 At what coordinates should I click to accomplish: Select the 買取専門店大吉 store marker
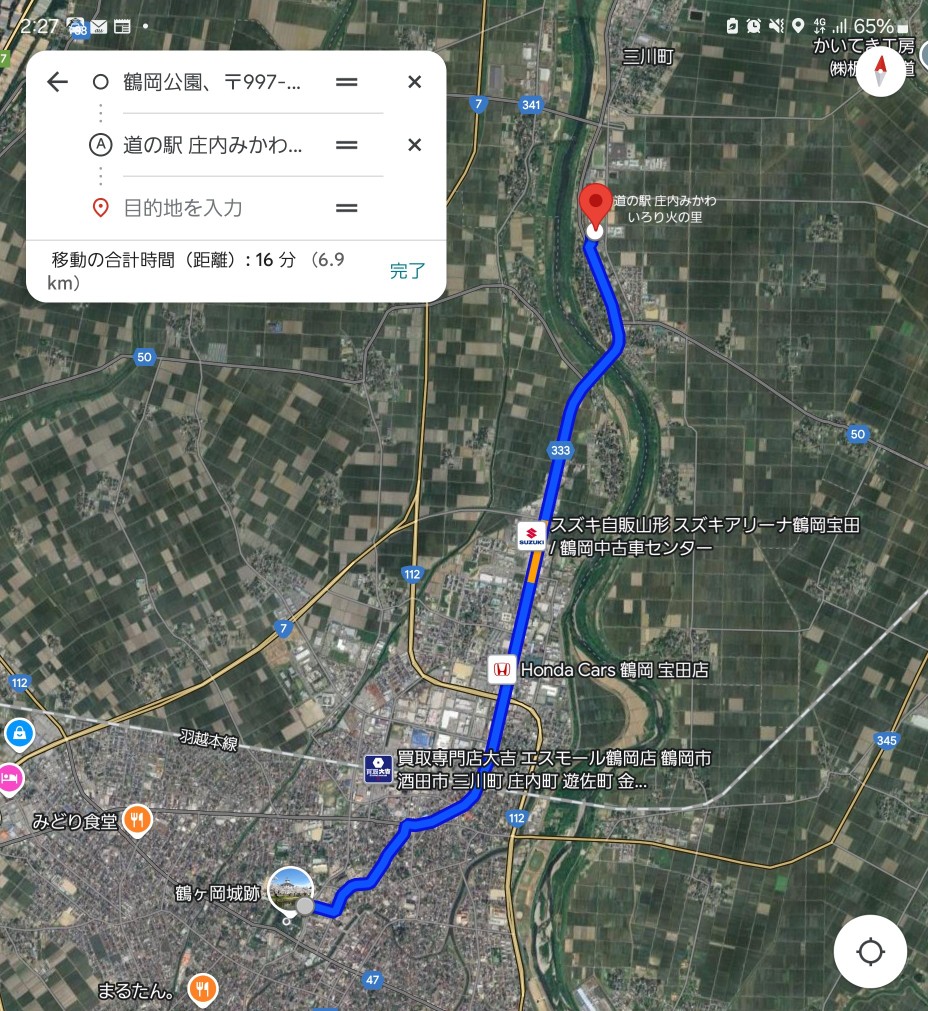point(378,769)
